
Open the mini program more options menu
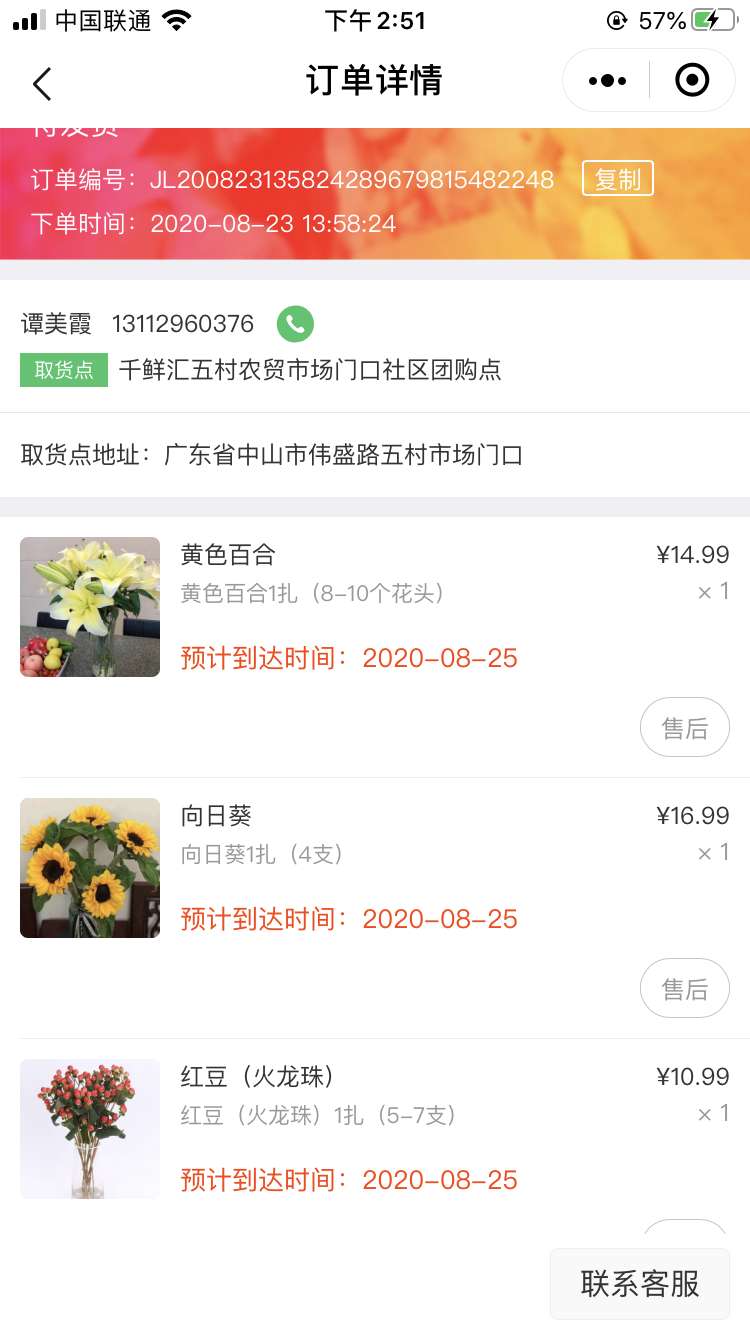tap(608, 80)
